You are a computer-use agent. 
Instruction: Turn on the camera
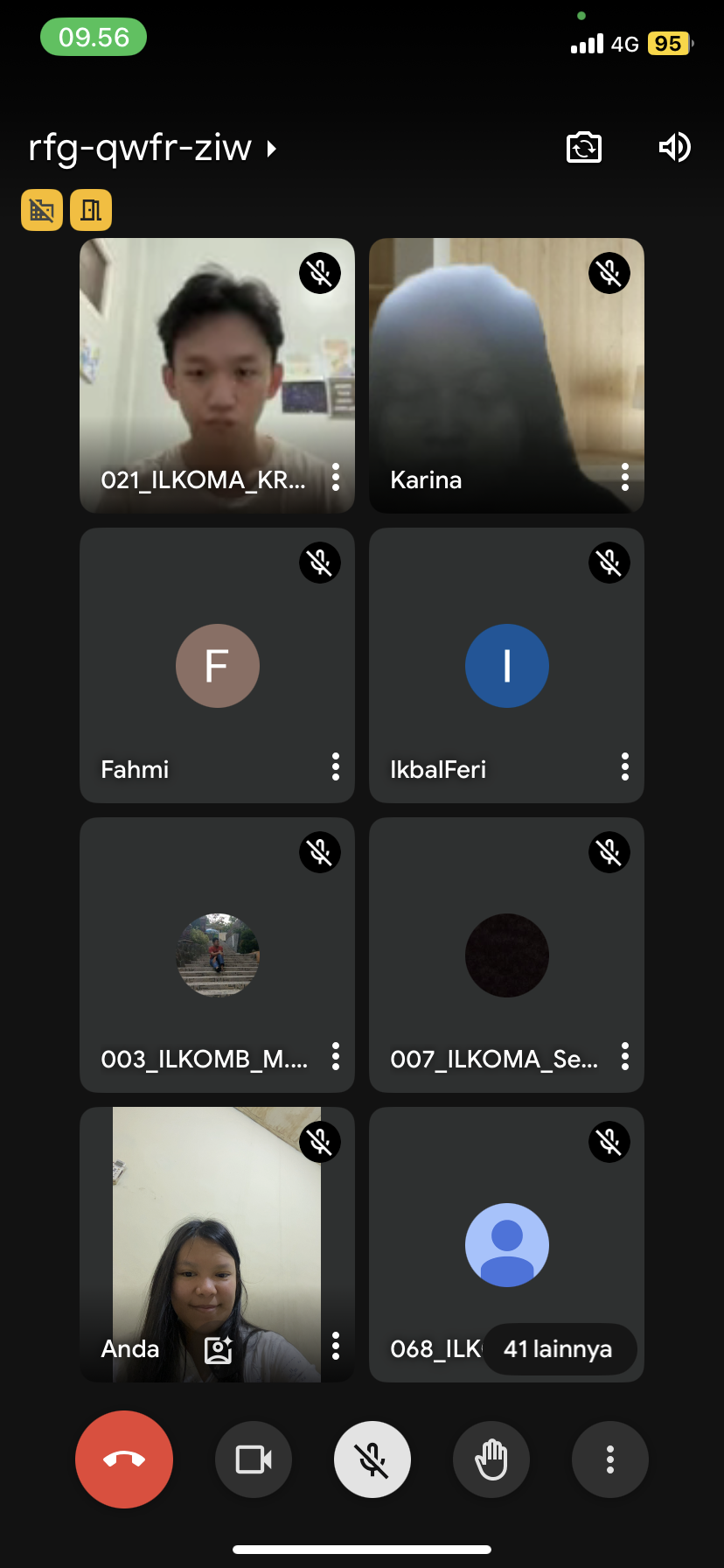pyautogui.click(x=254, y=1459)
